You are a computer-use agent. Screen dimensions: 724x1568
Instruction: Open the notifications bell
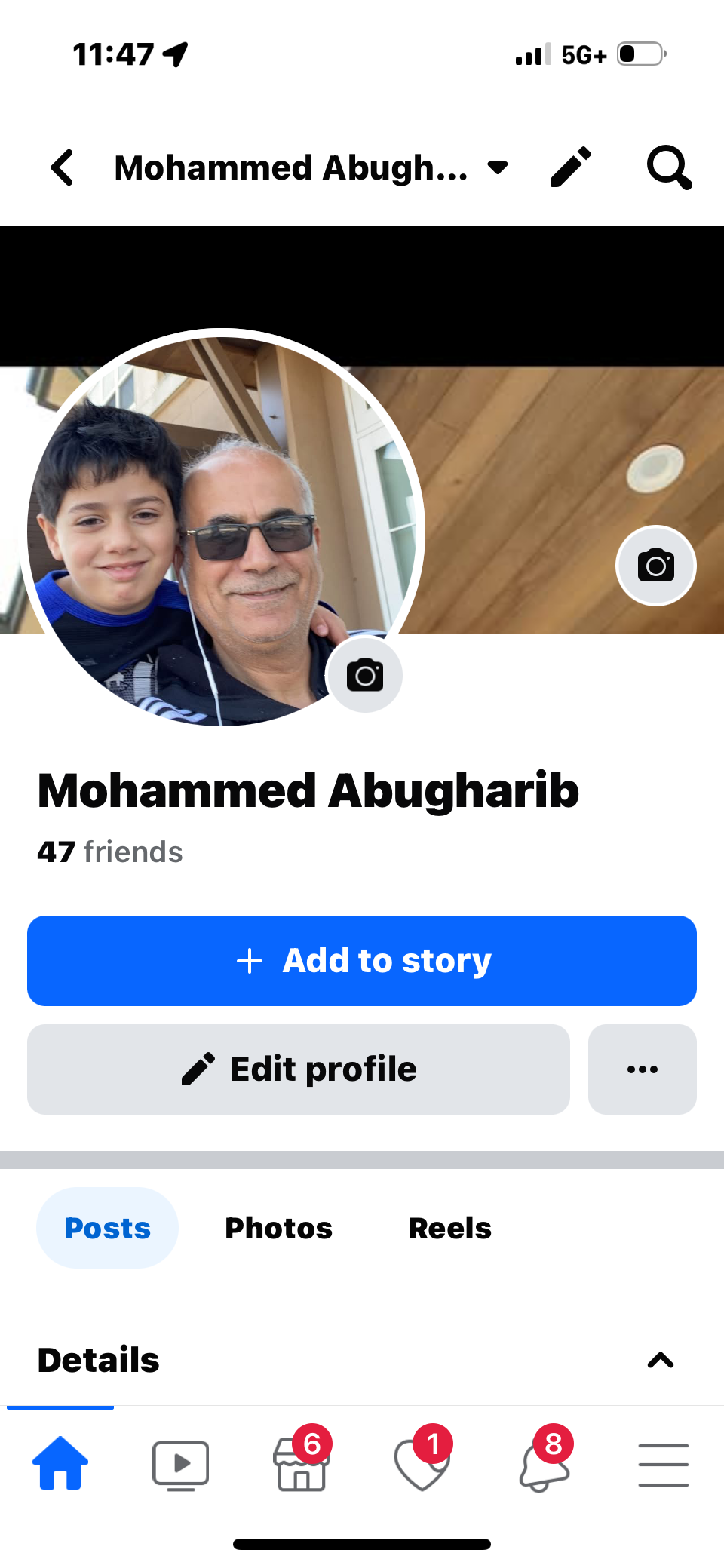[x=543, y=1465]
